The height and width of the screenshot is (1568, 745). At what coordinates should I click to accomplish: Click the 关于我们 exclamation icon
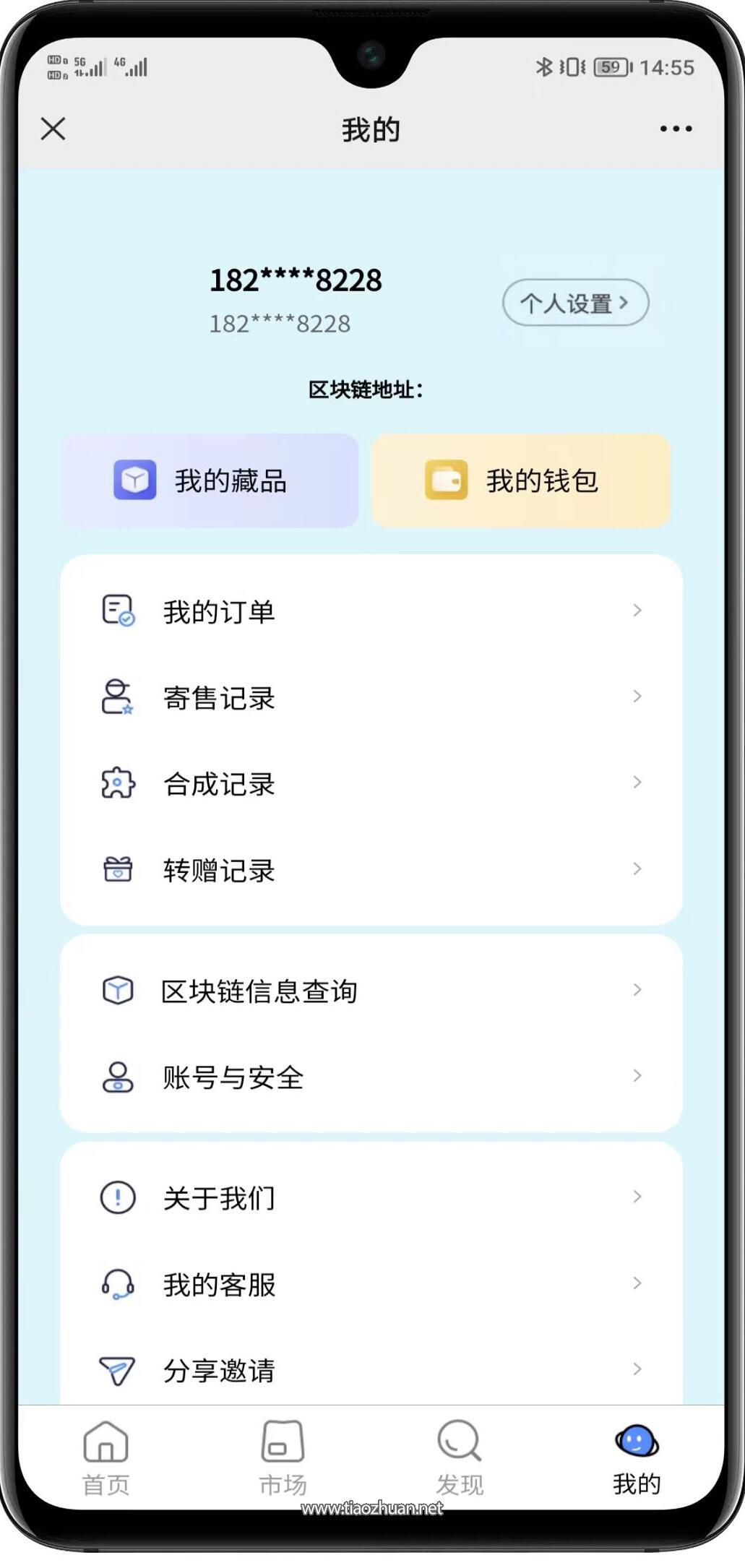[119, 1197]
